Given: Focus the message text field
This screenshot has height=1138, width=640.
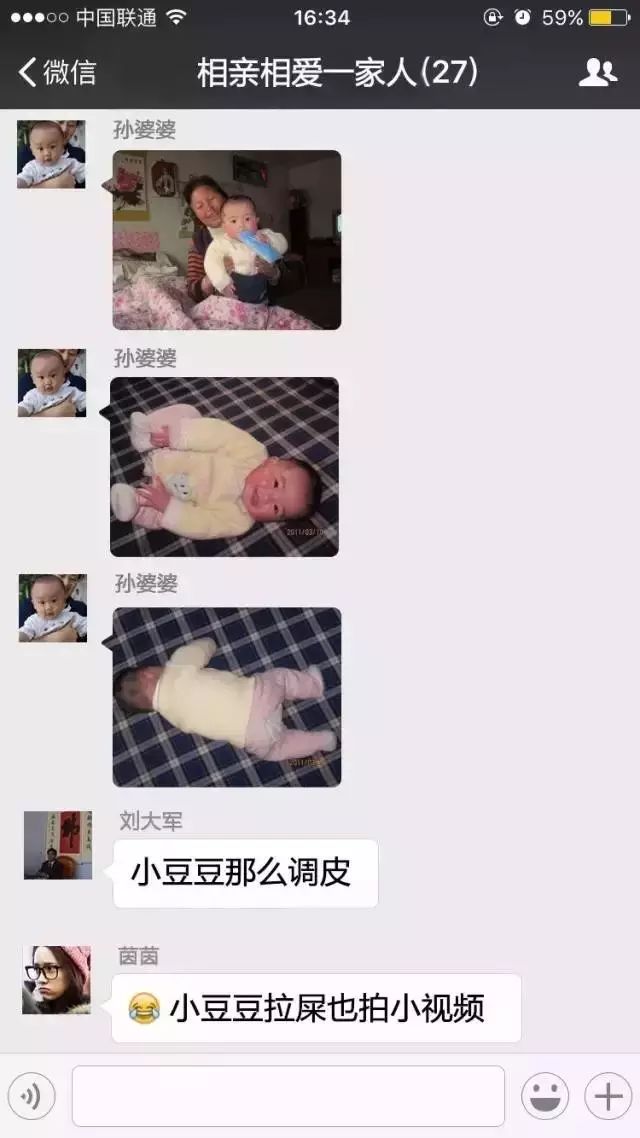Looking at the screenshot, I should click(288, 1096).
